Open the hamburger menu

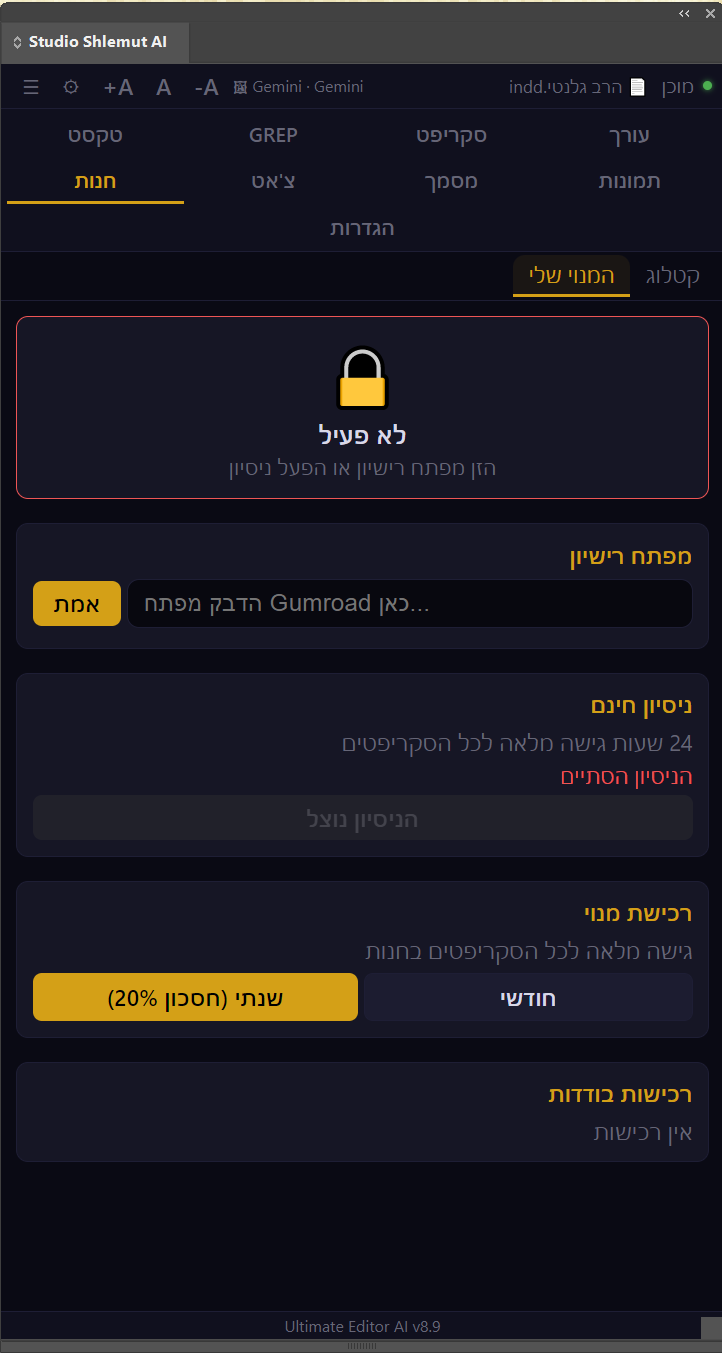pyautogui.click(x=31, y=87)
